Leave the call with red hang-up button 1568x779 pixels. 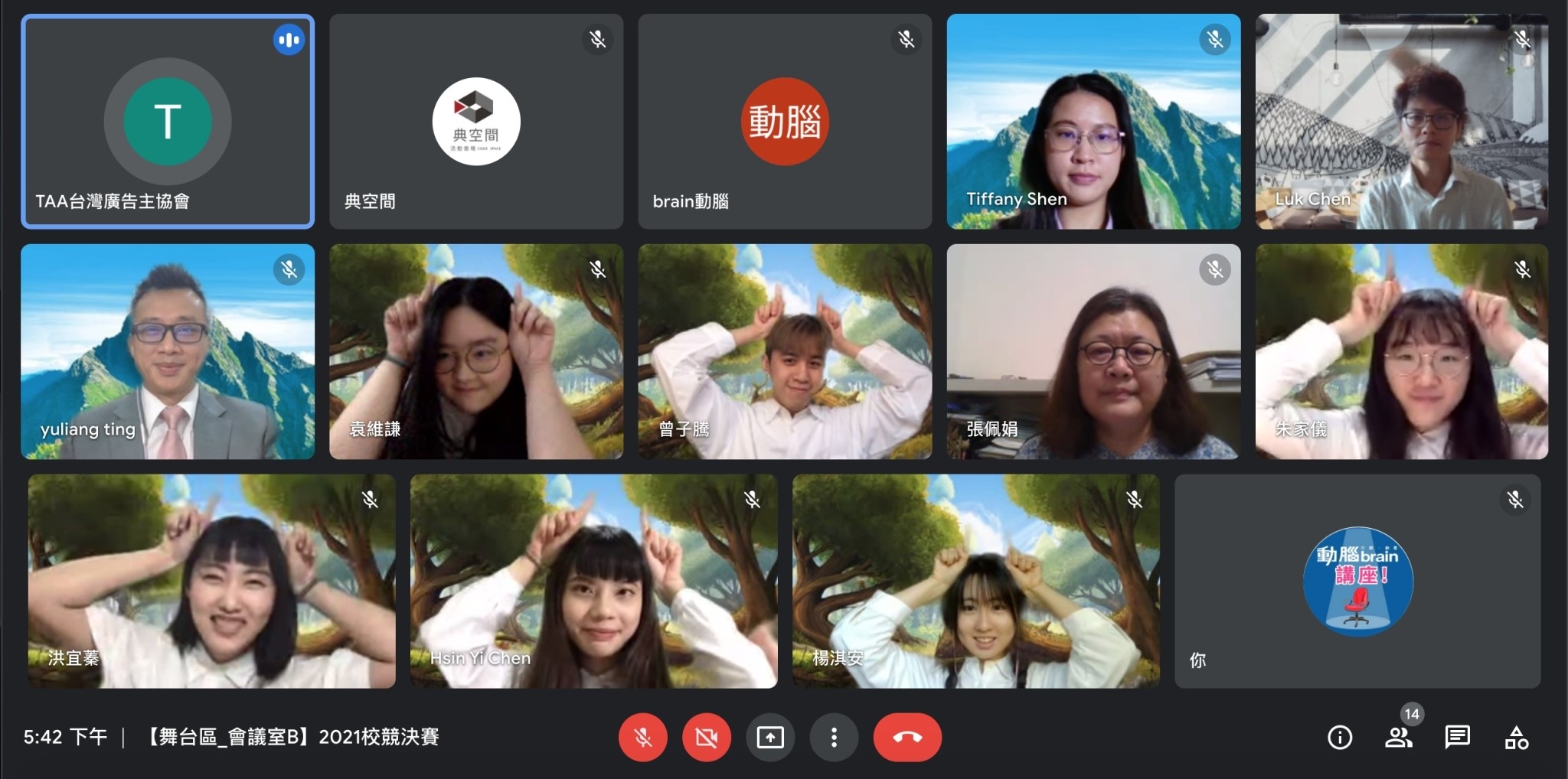click(907, 737)
